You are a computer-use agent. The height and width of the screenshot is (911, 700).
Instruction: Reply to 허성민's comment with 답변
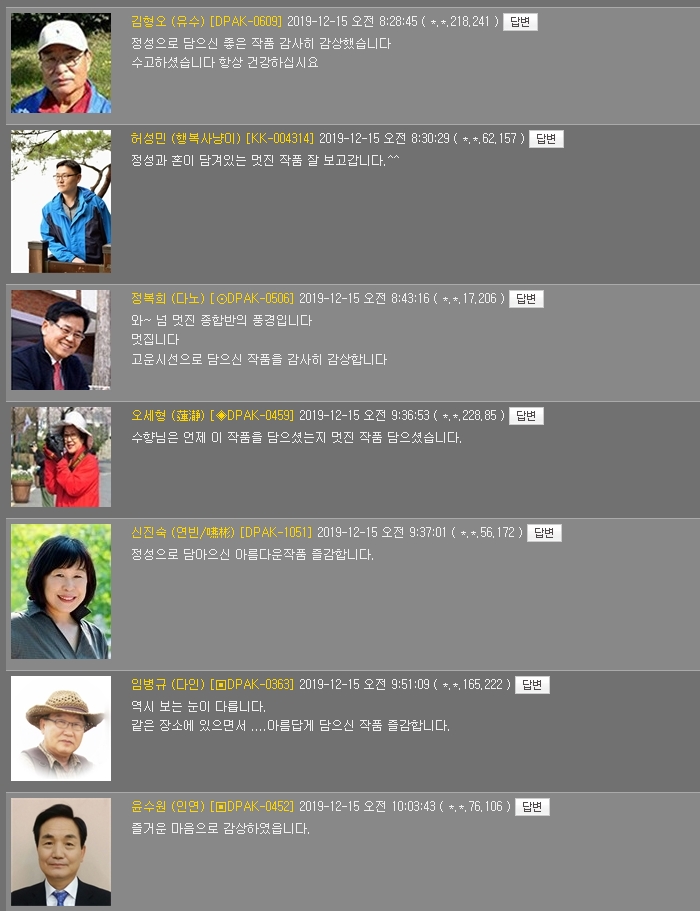point(546,139)
